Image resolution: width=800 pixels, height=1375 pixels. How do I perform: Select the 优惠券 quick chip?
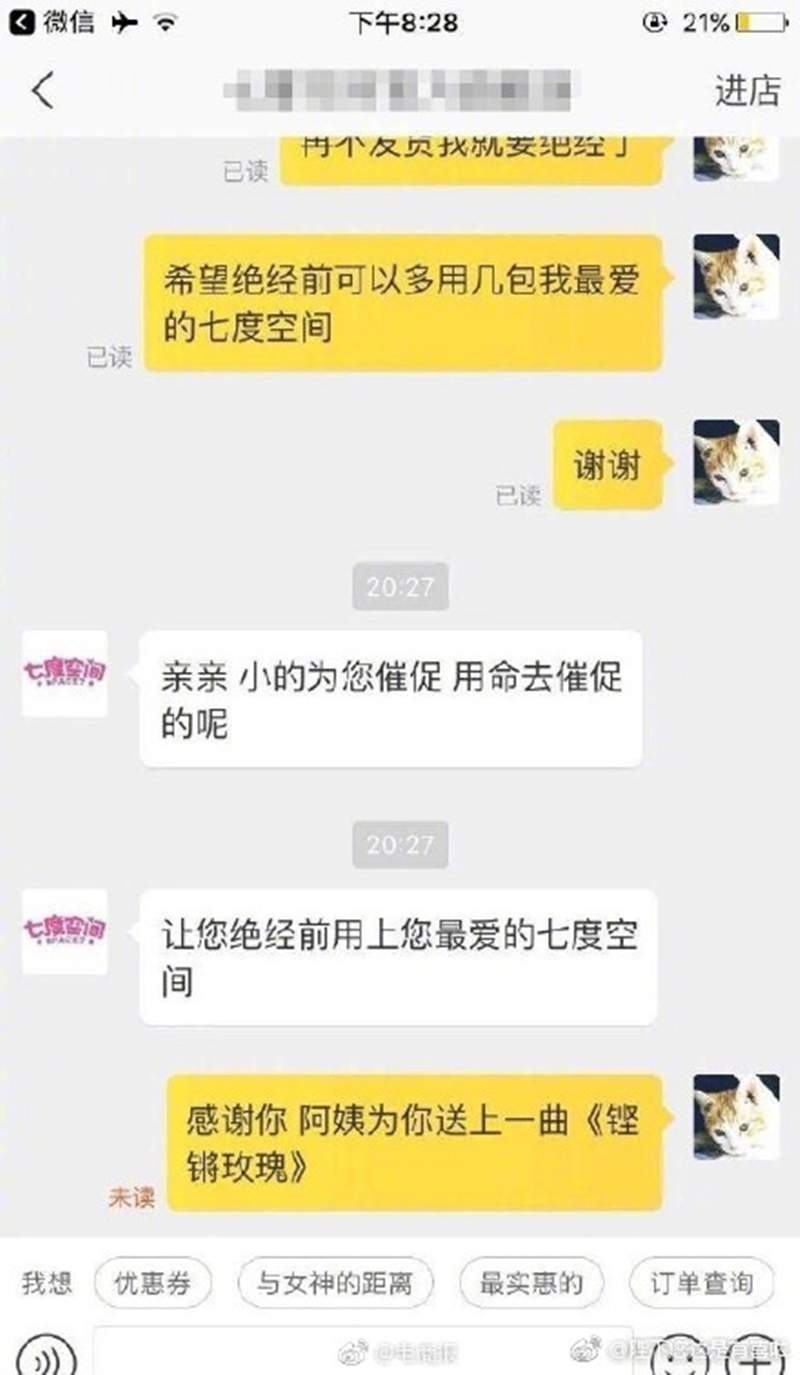(152, 1284)
